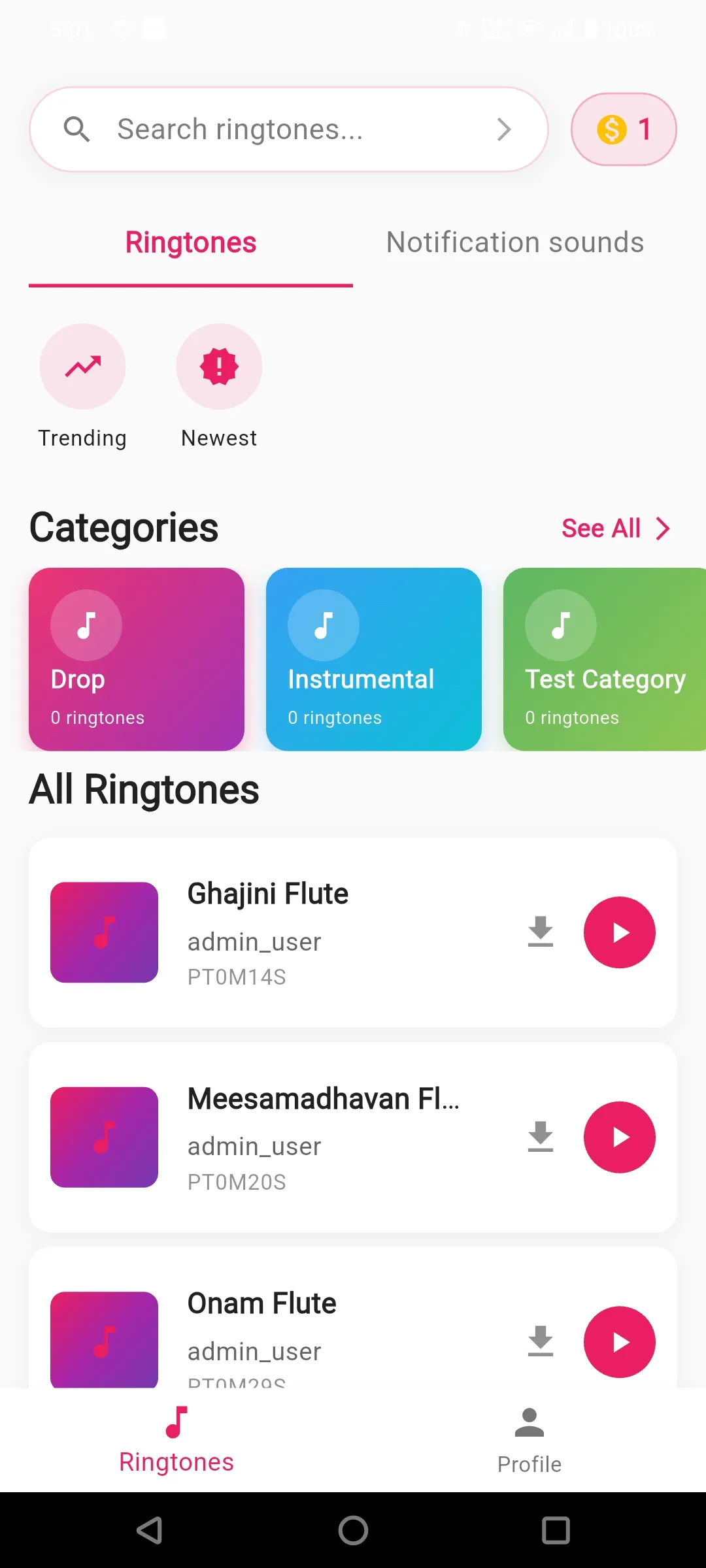Viewport: 706px width, 1568px height.
Task: Open Newest ringtones
Action: click(219, 367)
